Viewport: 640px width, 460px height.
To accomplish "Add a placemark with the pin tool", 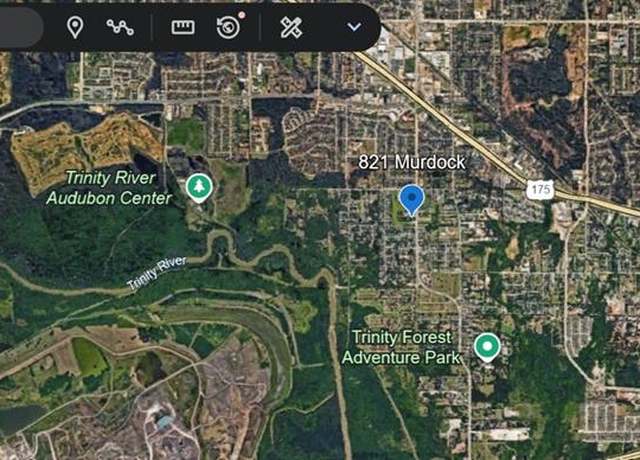I will point(74,27).
